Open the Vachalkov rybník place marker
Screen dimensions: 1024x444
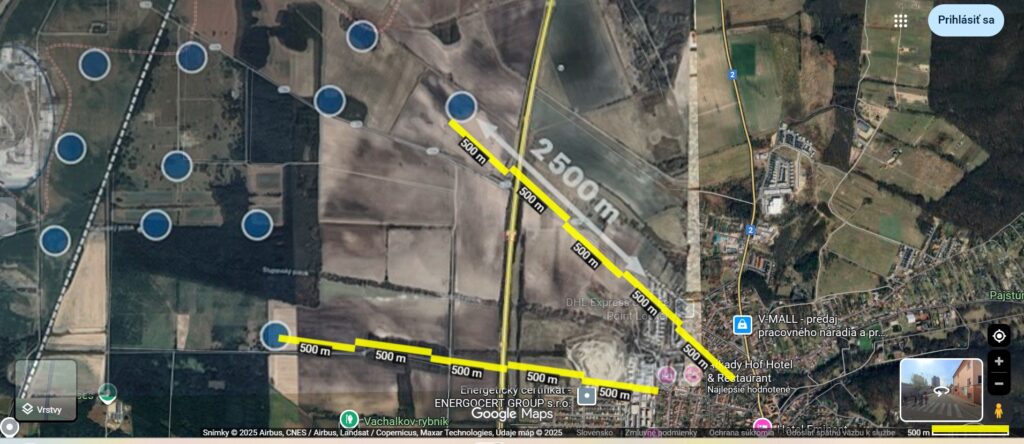pos(348,418)
